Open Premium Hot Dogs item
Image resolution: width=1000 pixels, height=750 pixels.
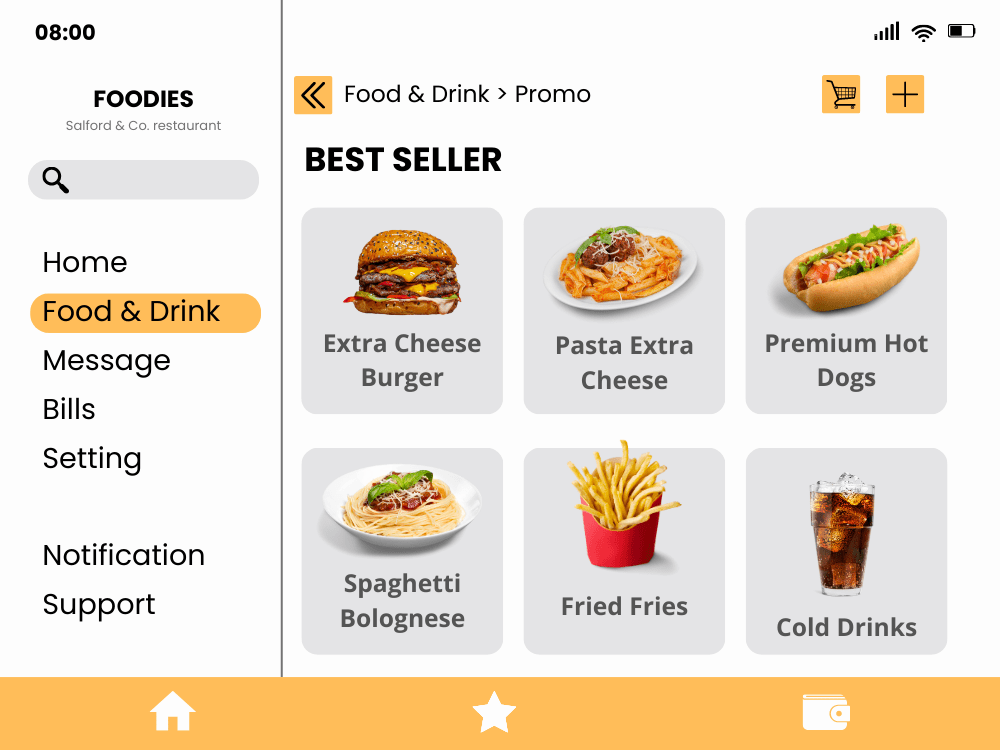point(846,311)
